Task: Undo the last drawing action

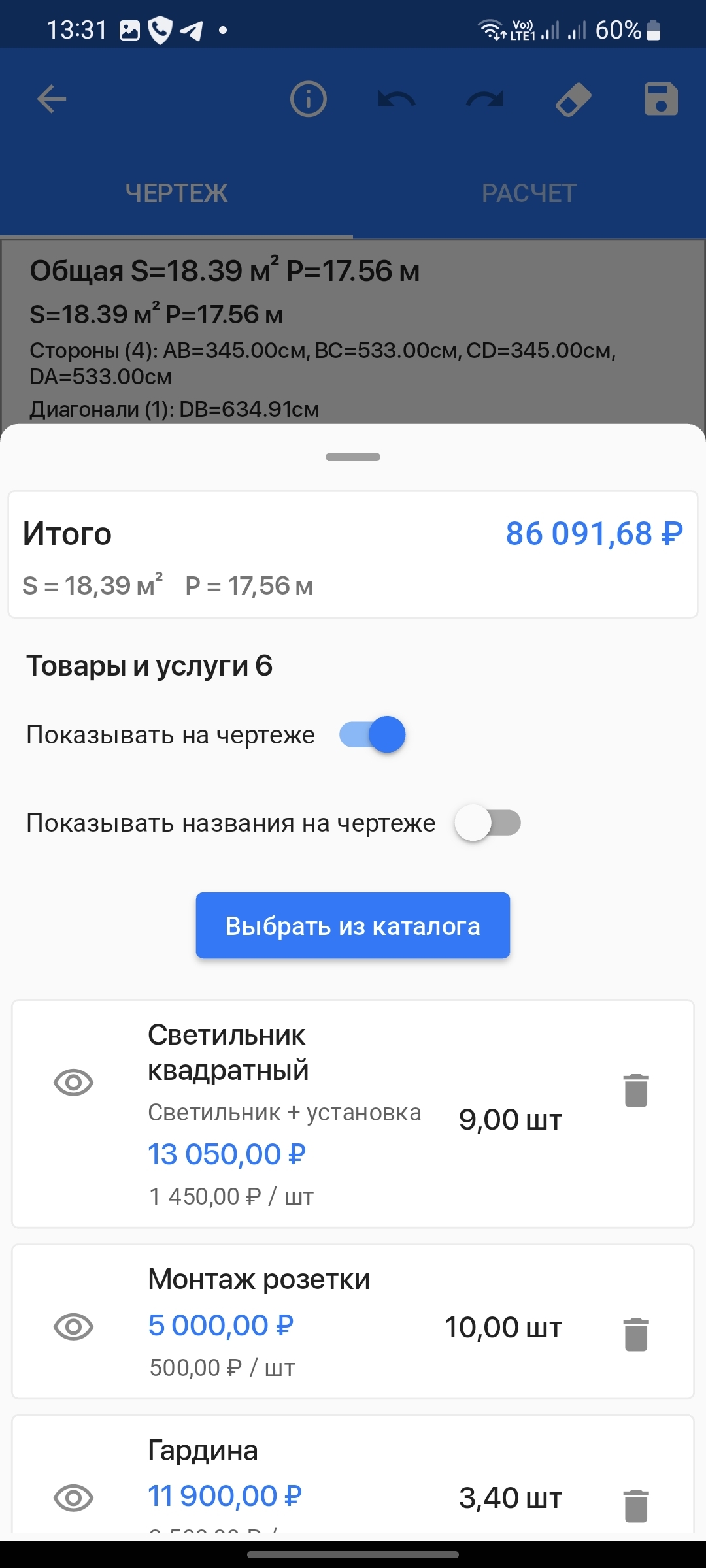Action: pos(397,99)
